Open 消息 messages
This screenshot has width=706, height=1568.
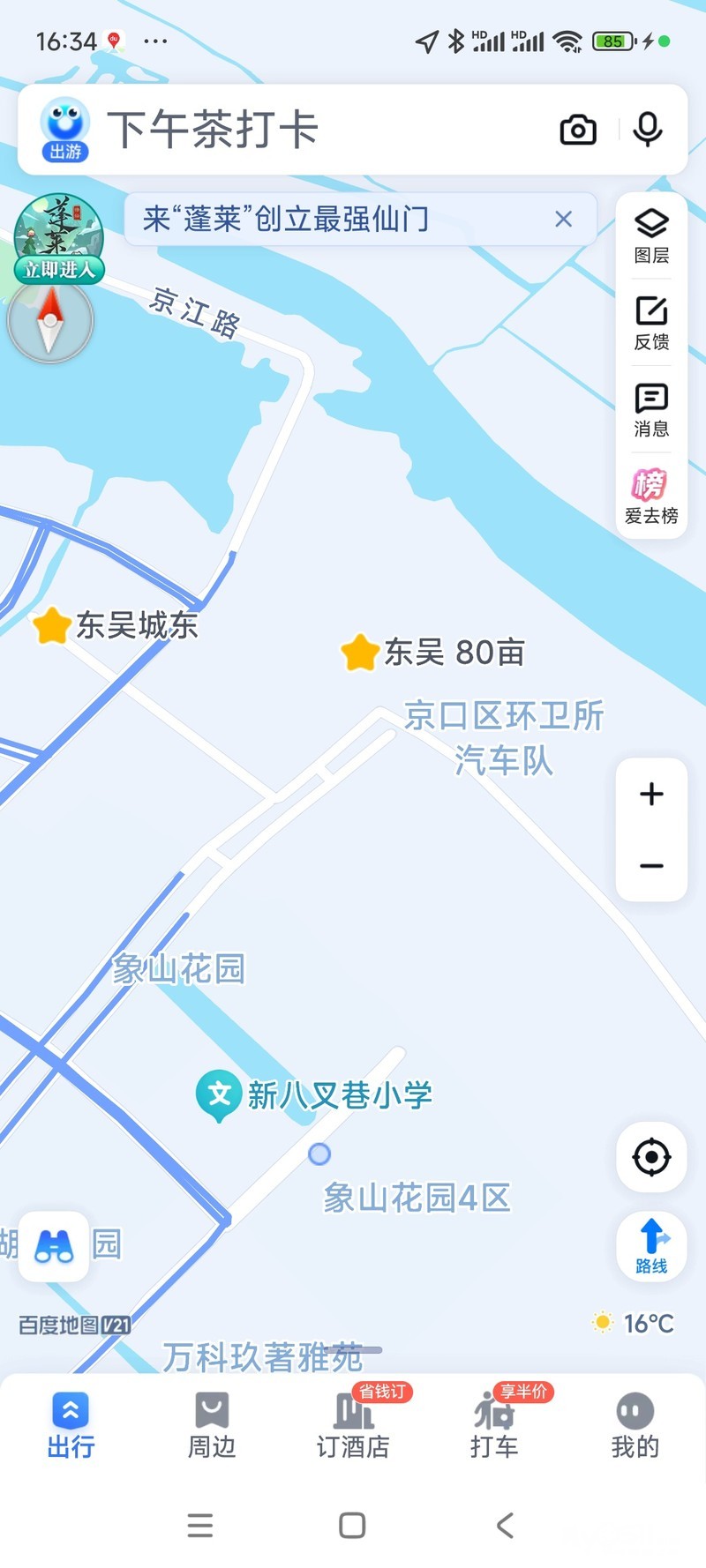(651, 410)
